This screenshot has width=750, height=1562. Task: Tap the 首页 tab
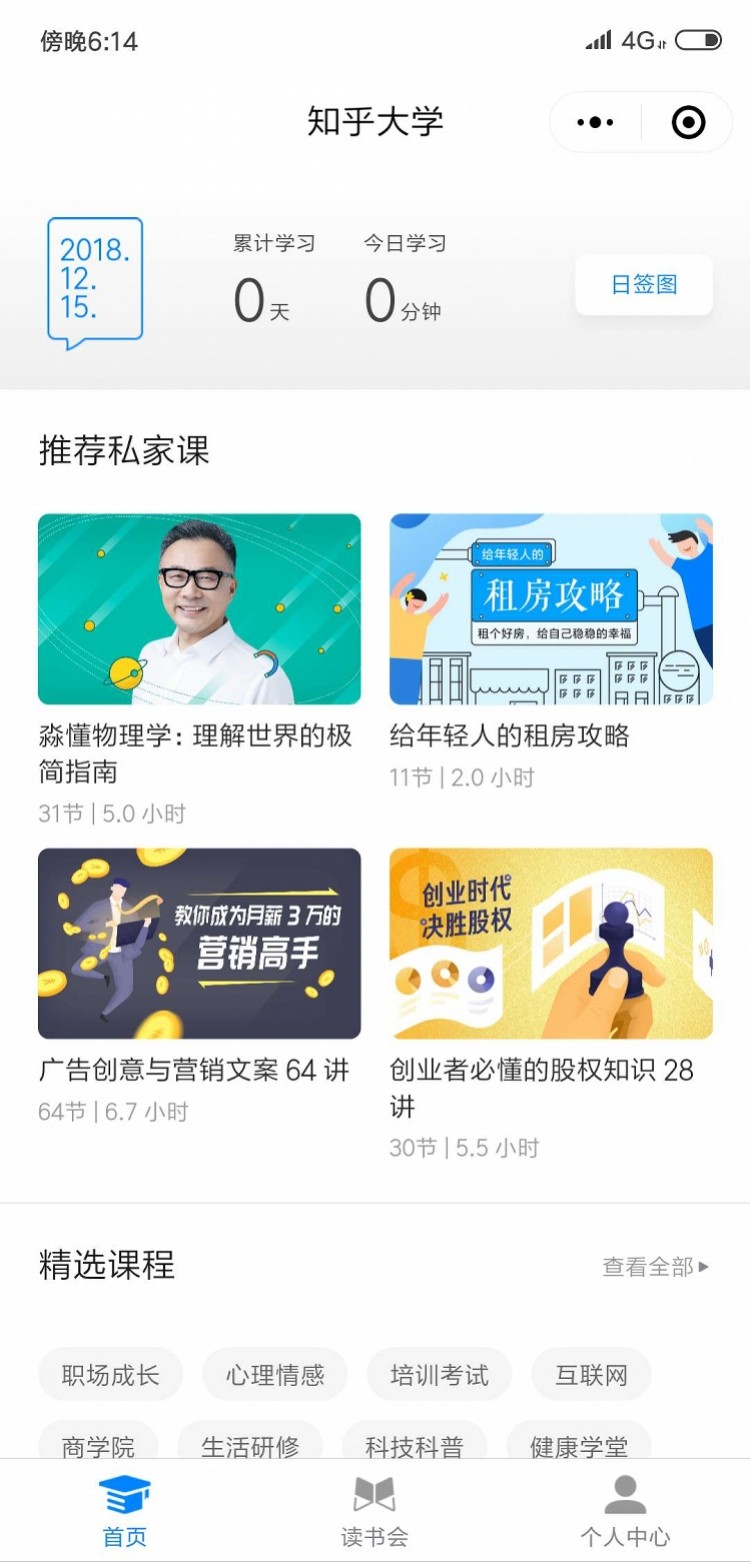(x=125, y=1510)
